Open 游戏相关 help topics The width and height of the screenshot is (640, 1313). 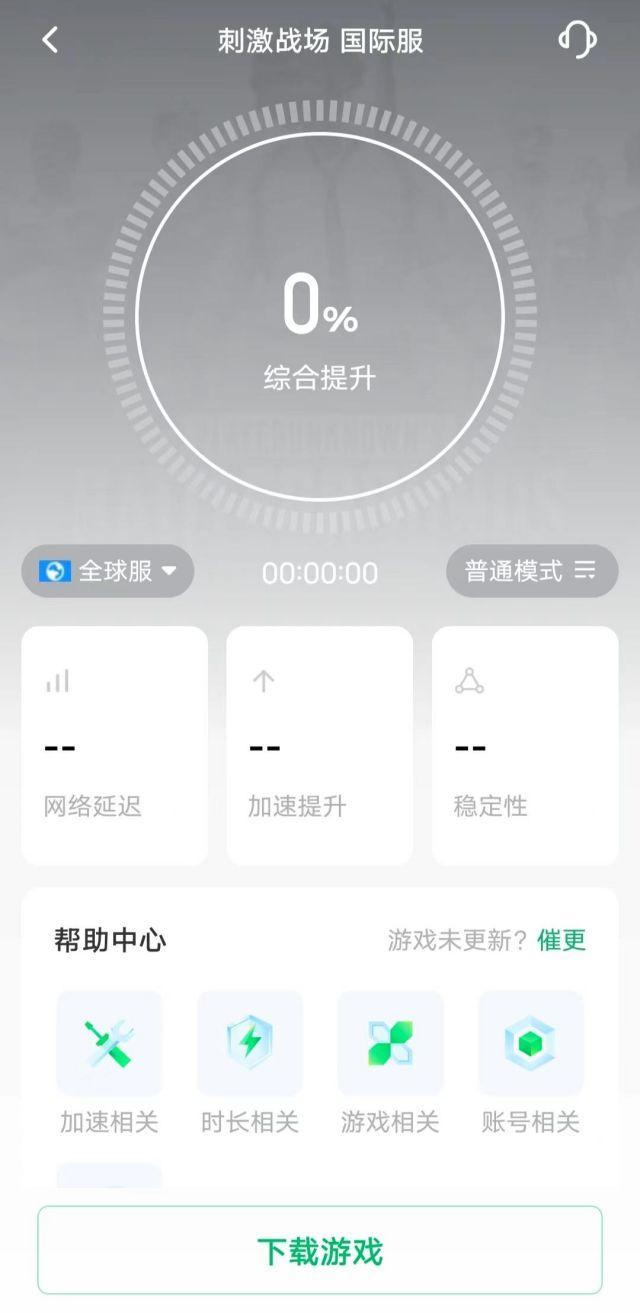pyautogui.click(x=390, y=1064)
